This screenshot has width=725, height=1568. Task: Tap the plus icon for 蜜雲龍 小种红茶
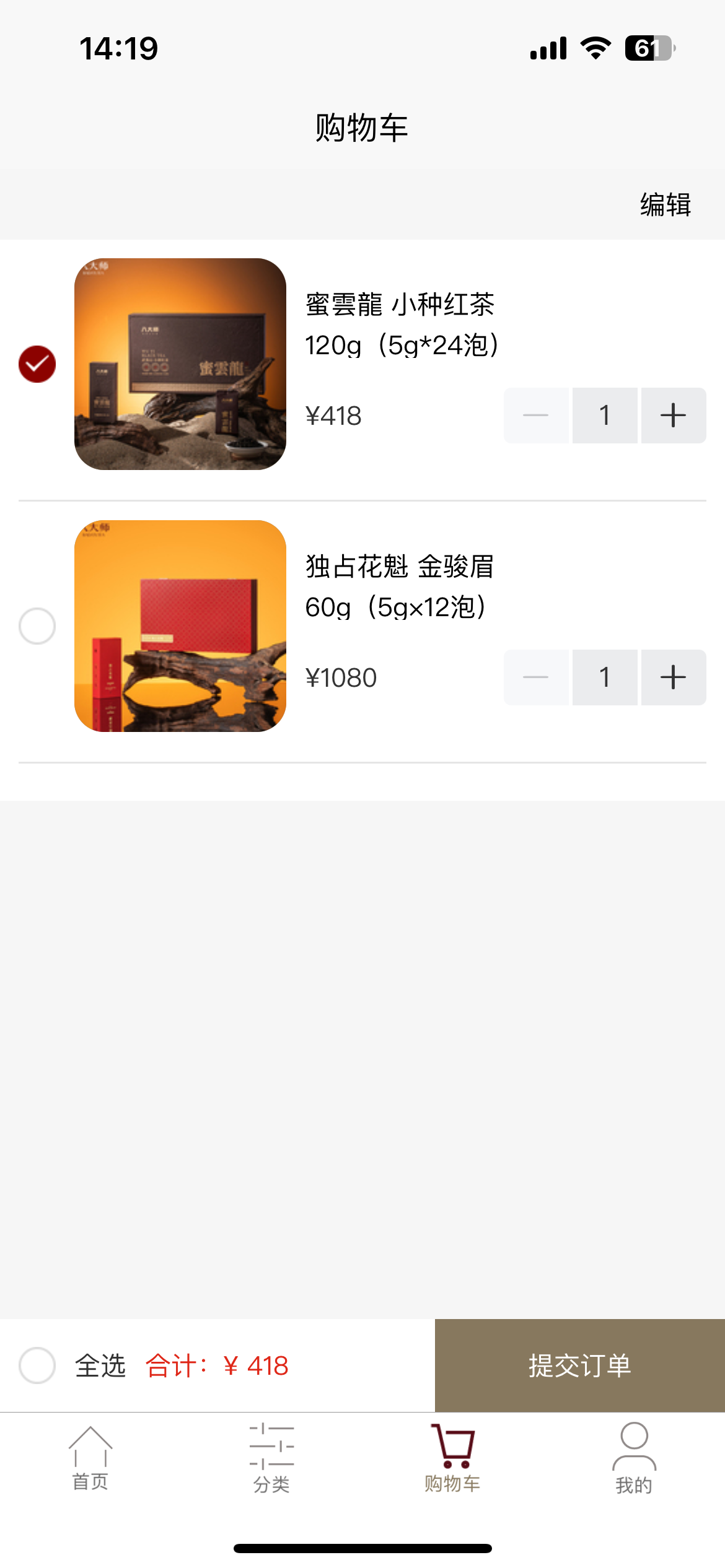click(x=673, y=415)
